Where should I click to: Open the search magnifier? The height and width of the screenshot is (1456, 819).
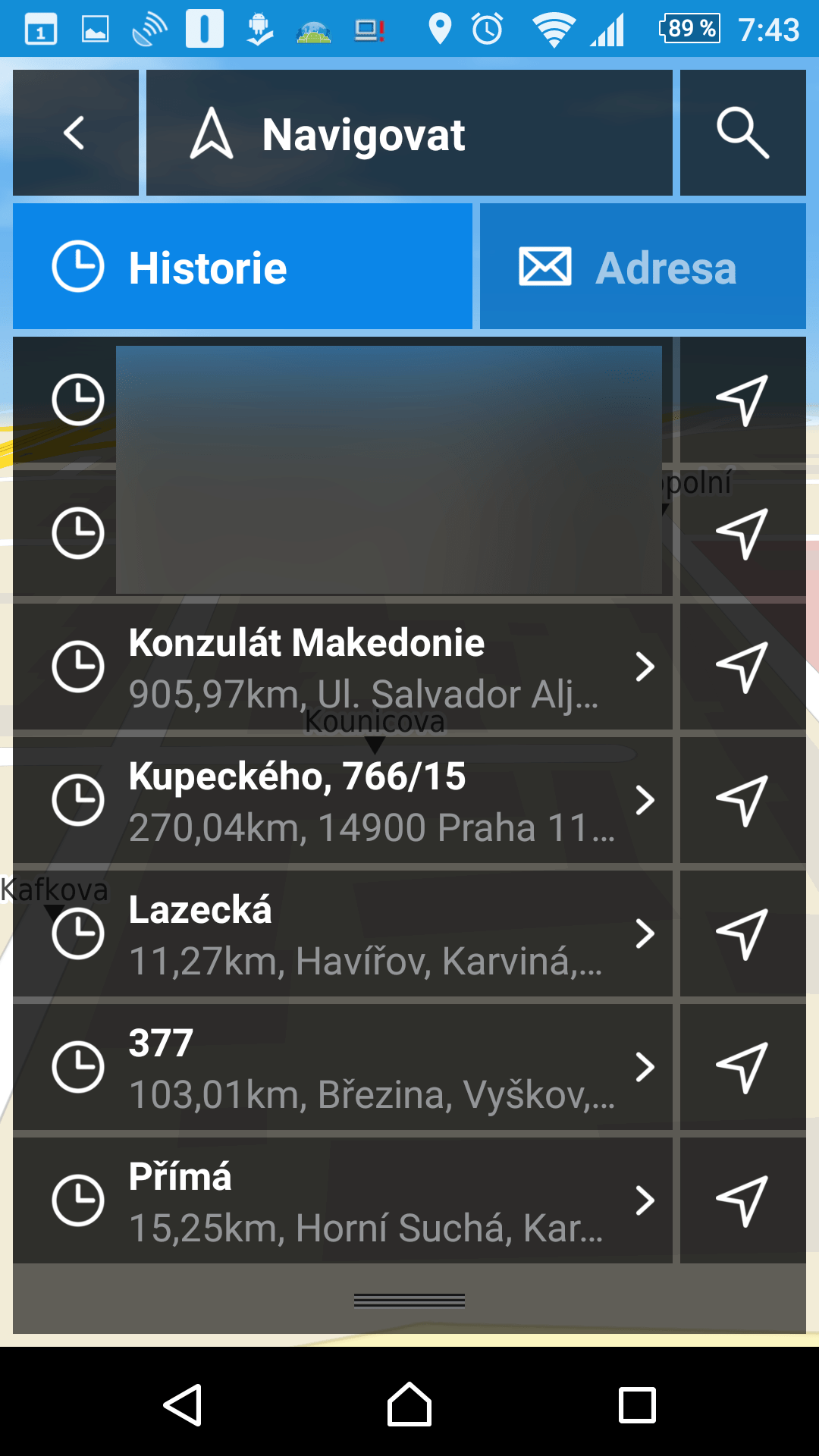pyautogui.click(x=743, y=133)
